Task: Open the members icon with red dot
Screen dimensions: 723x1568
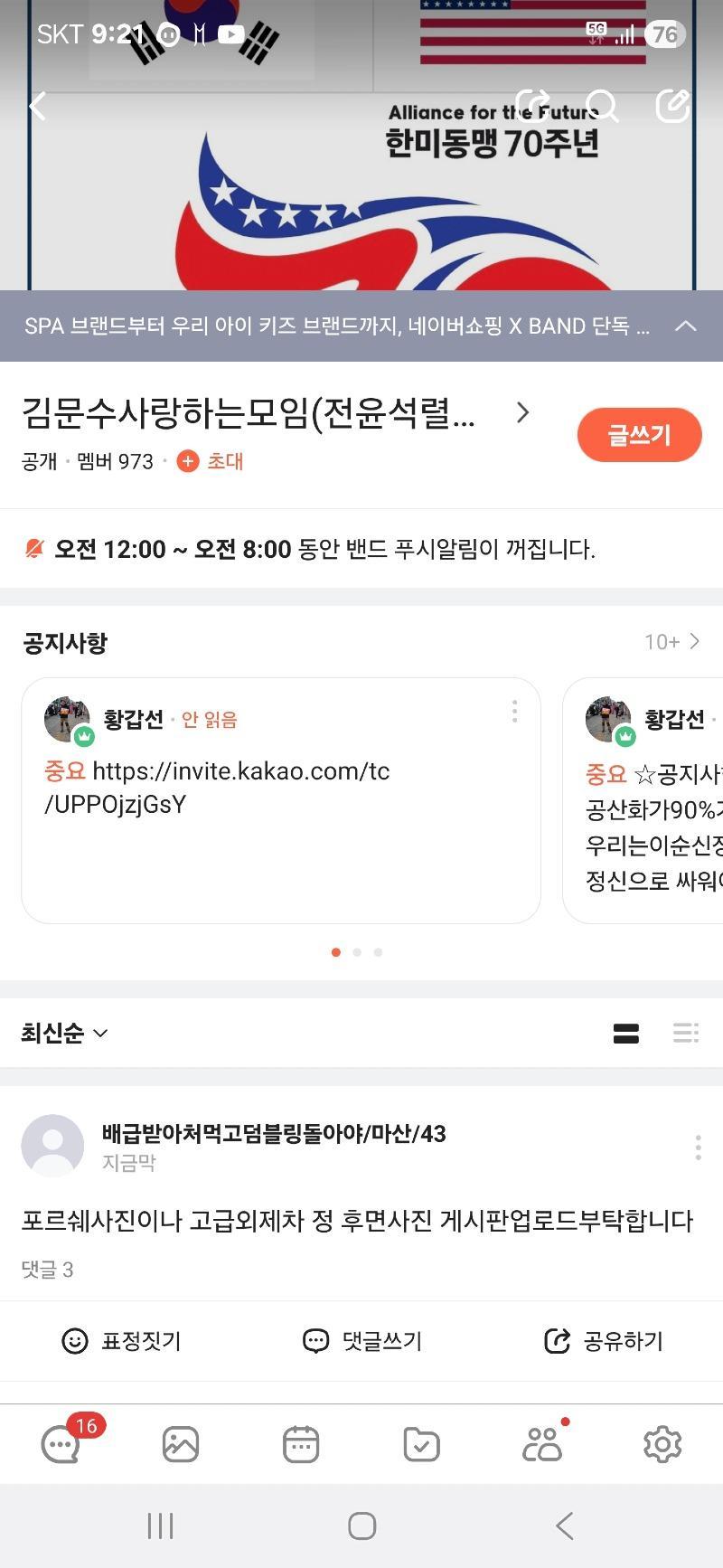Action: click(x=542, y=1444)
